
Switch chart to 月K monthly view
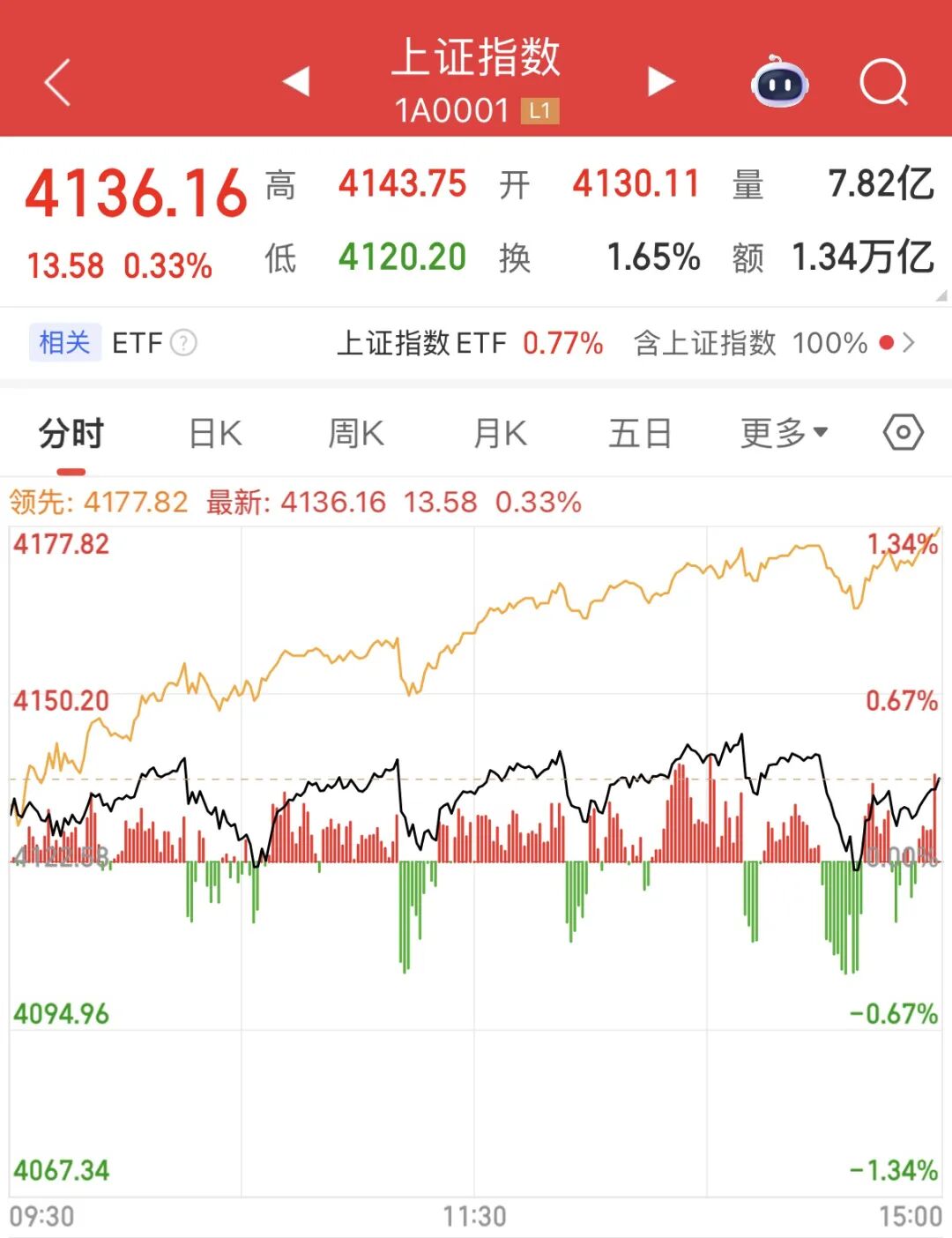[498, 432]
